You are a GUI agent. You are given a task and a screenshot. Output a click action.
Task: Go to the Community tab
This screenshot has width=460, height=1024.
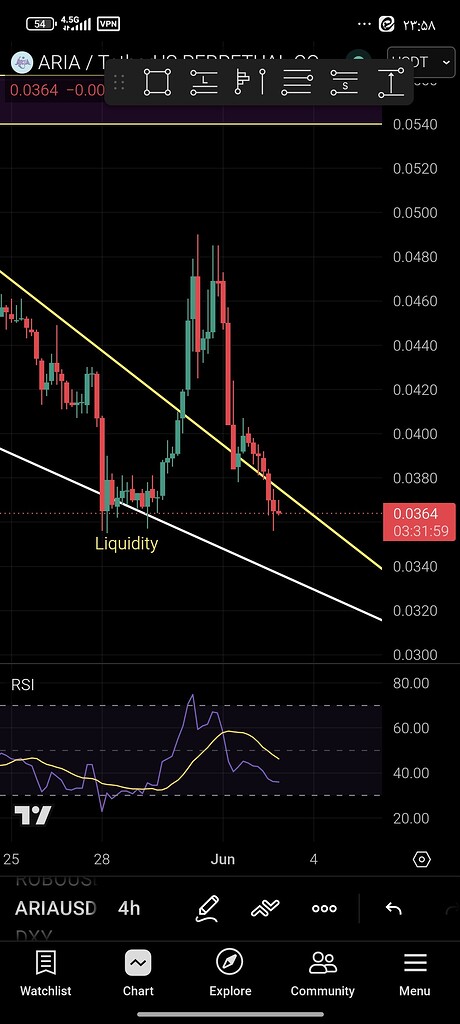(x=322, y=973)
